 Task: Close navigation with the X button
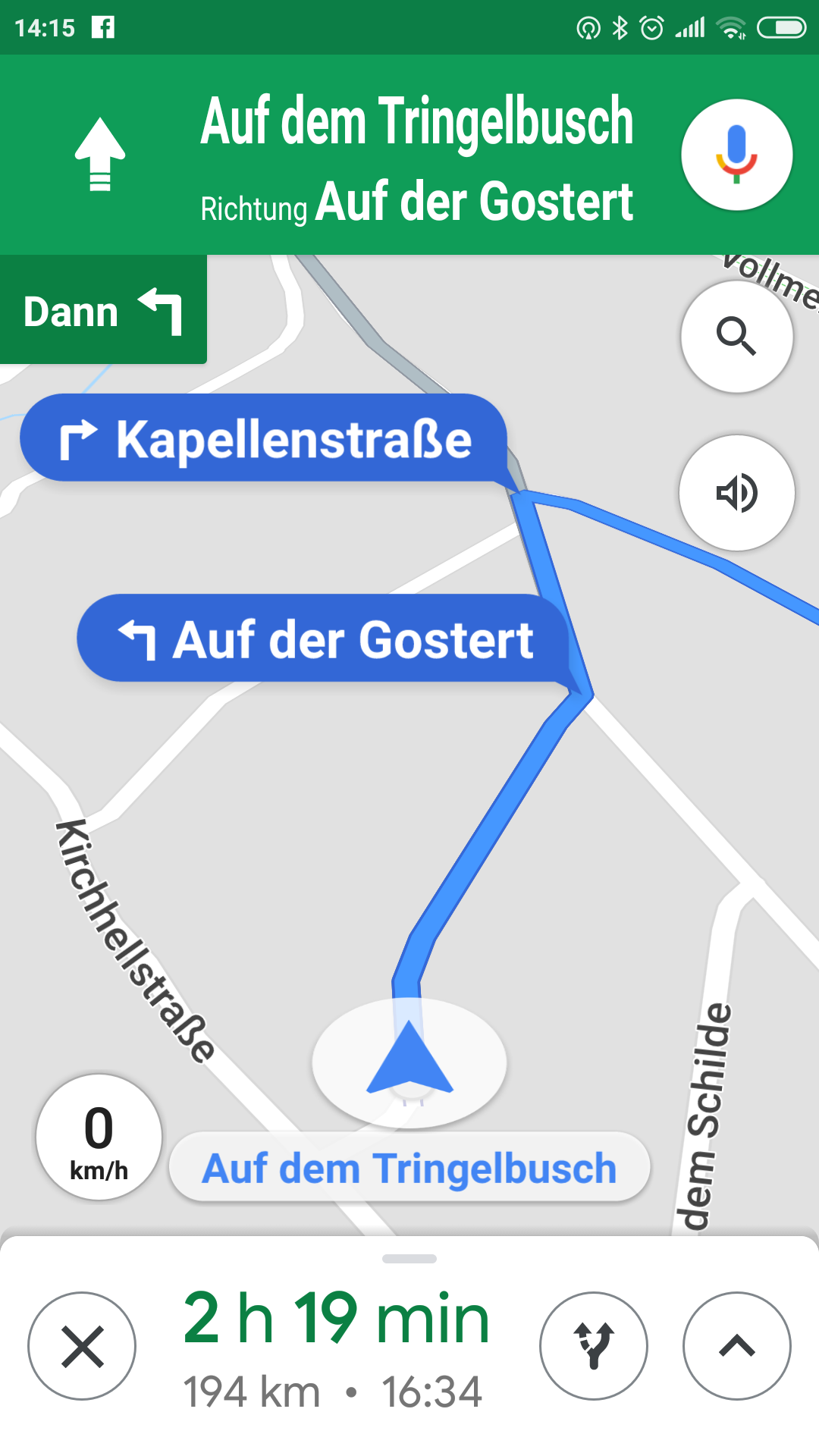82,1346
